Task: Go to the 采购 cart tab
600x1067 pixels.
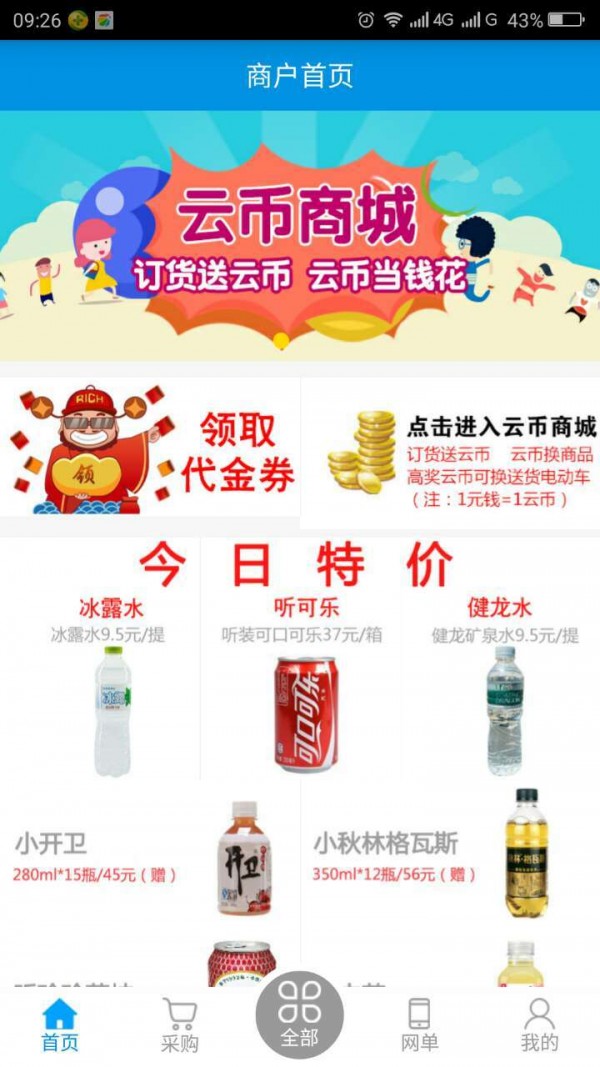Action: click(179, 1027)
